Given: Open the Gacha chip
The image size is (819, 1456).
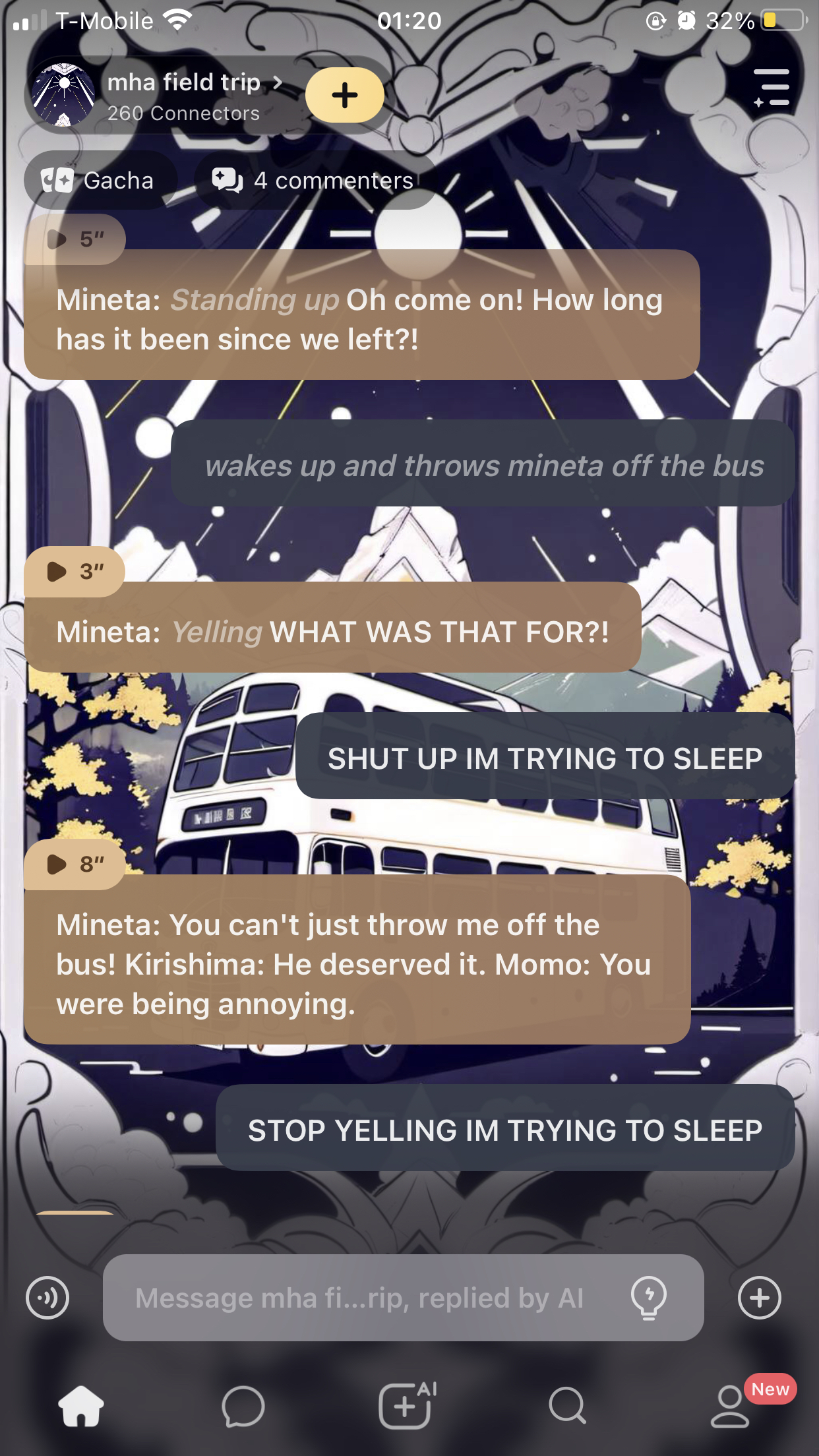Looking at the screenshot, I should [x=99, y=180].
